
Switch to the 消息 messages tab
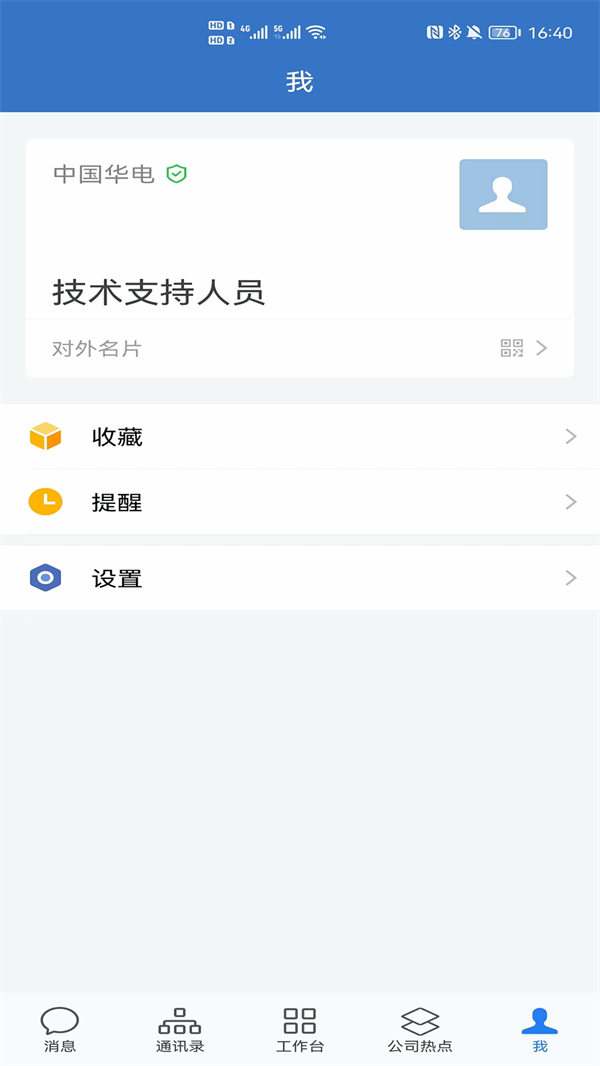pos(60,1029)
